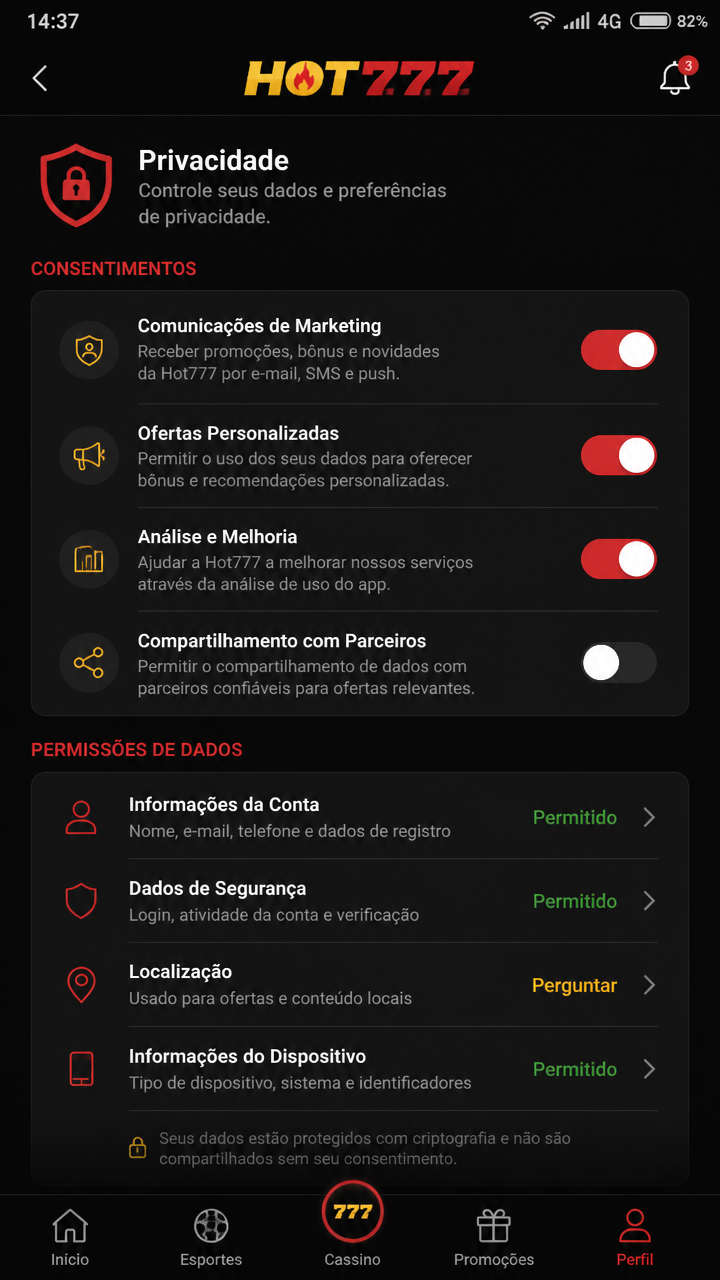Open Informações da Conta permissions

tap(360, 817)
